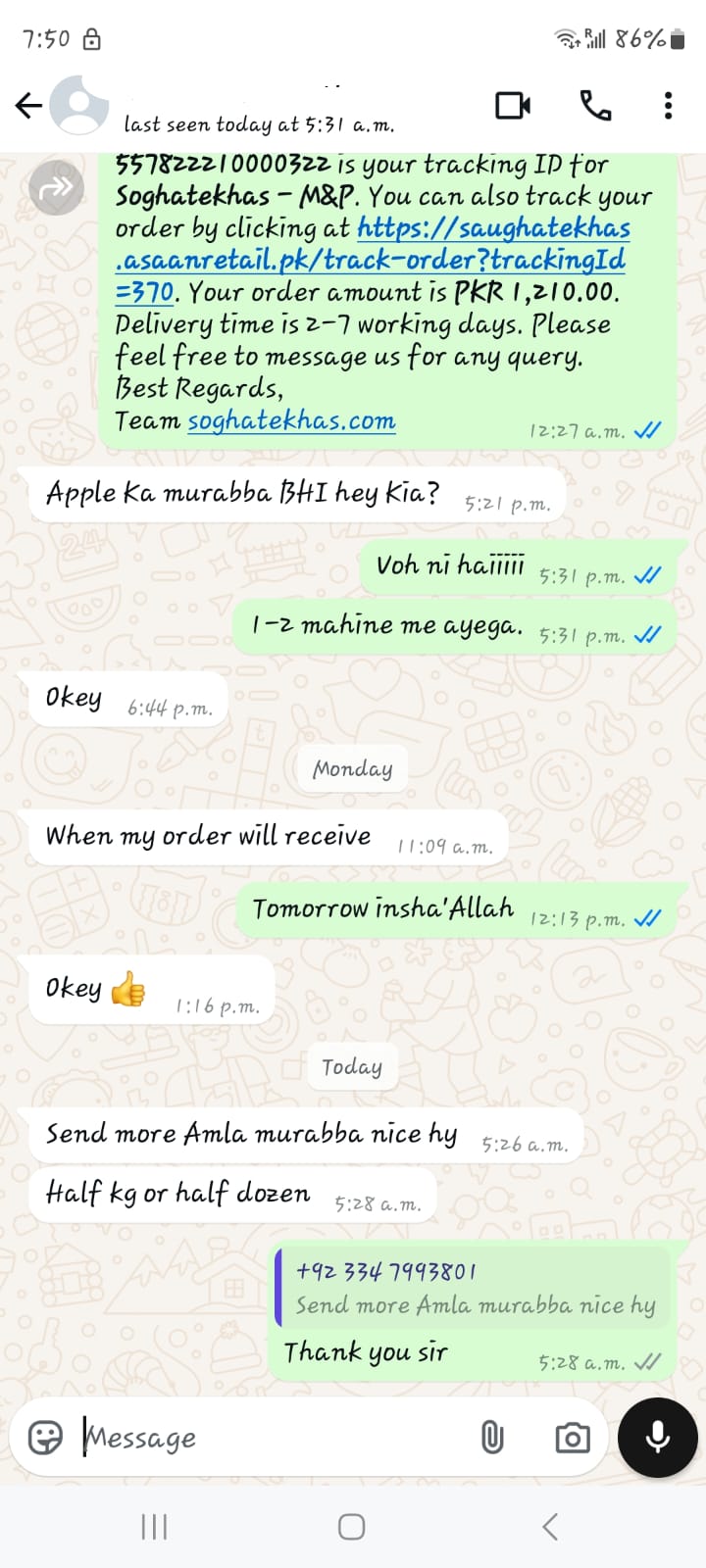Tap the microphone to record voice message
This screenshot has width=706, height=1568.
pos(656,1438)
